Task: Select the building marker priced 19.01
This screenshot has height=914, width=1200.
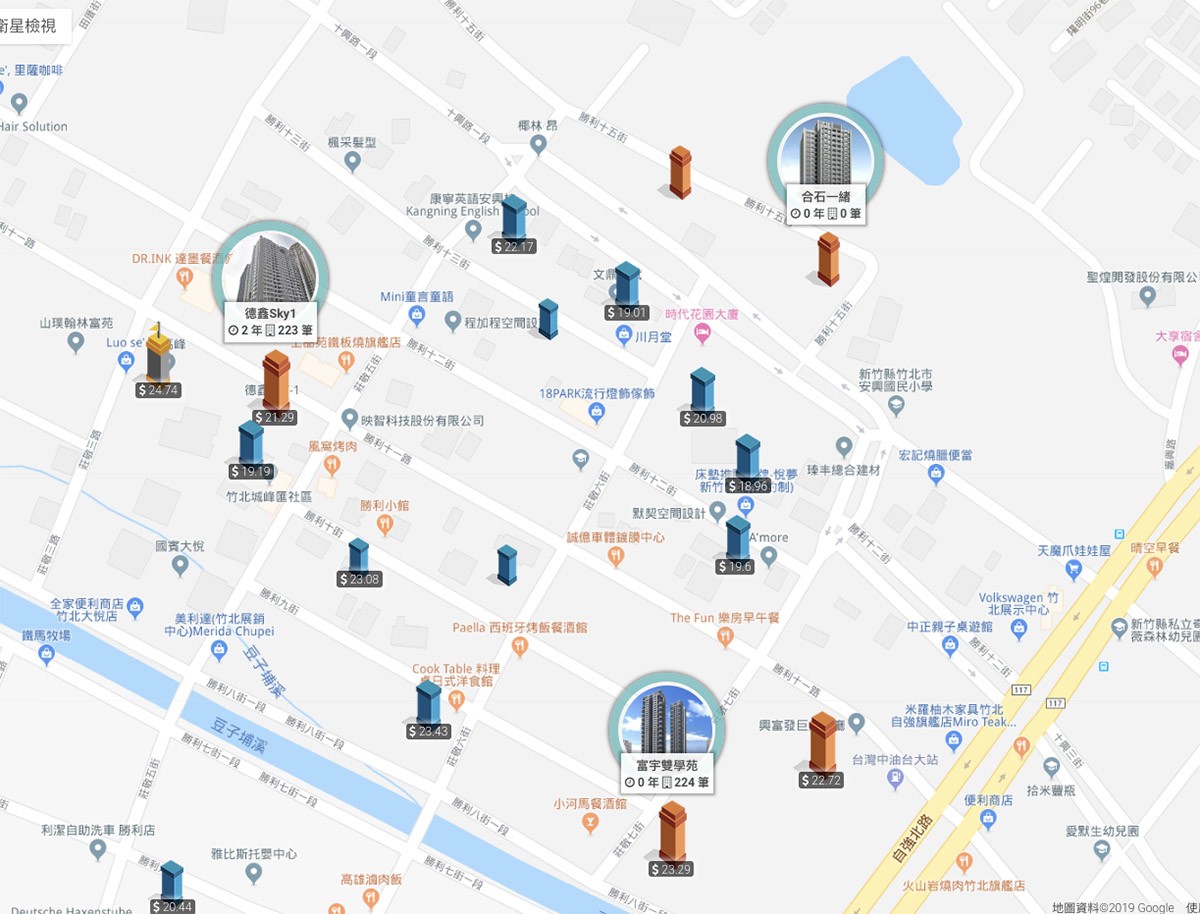Action: [627, 286]
